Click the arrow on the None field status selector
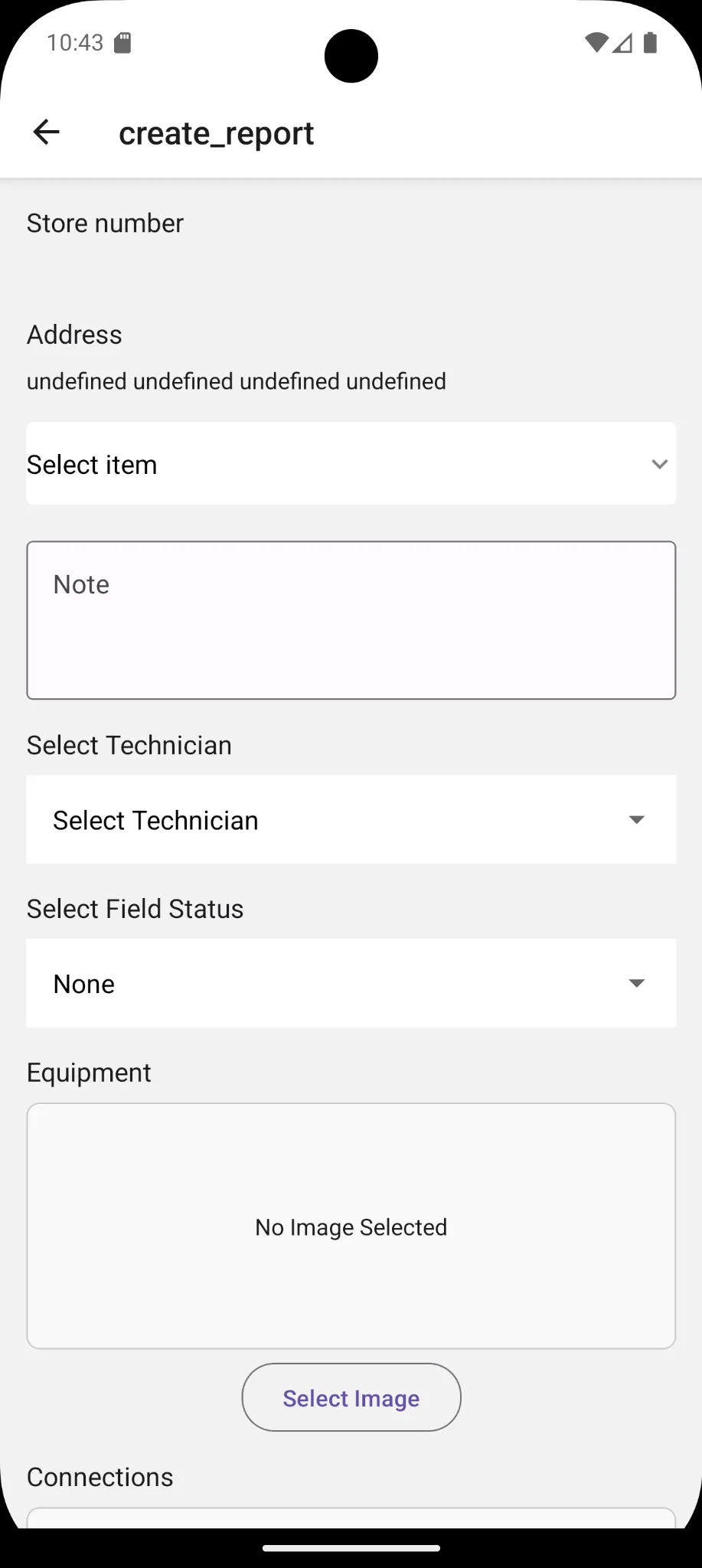Screen dimensions: 702x1568 pos(636,983)
